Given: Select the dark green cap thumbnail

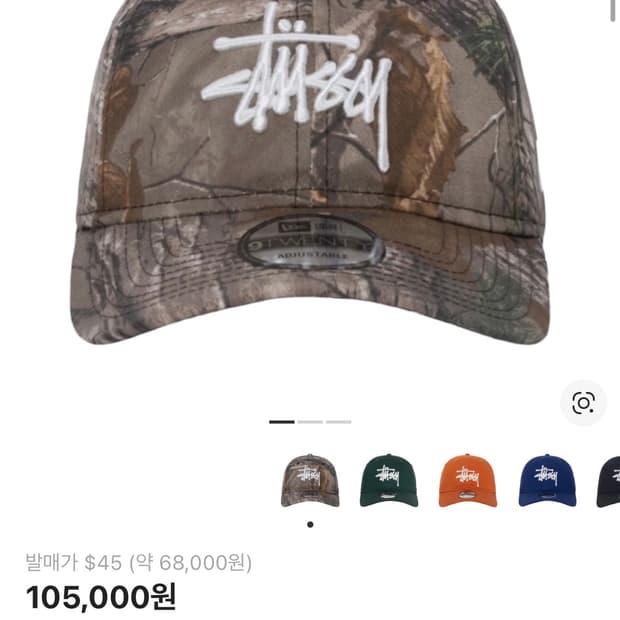Looking at the screenshot, I should point(389,481).
